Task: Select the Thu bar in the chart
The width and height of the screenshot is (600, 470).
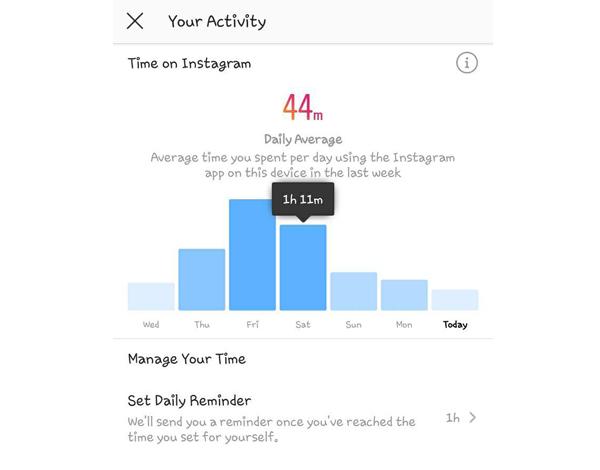Action: 201,280
